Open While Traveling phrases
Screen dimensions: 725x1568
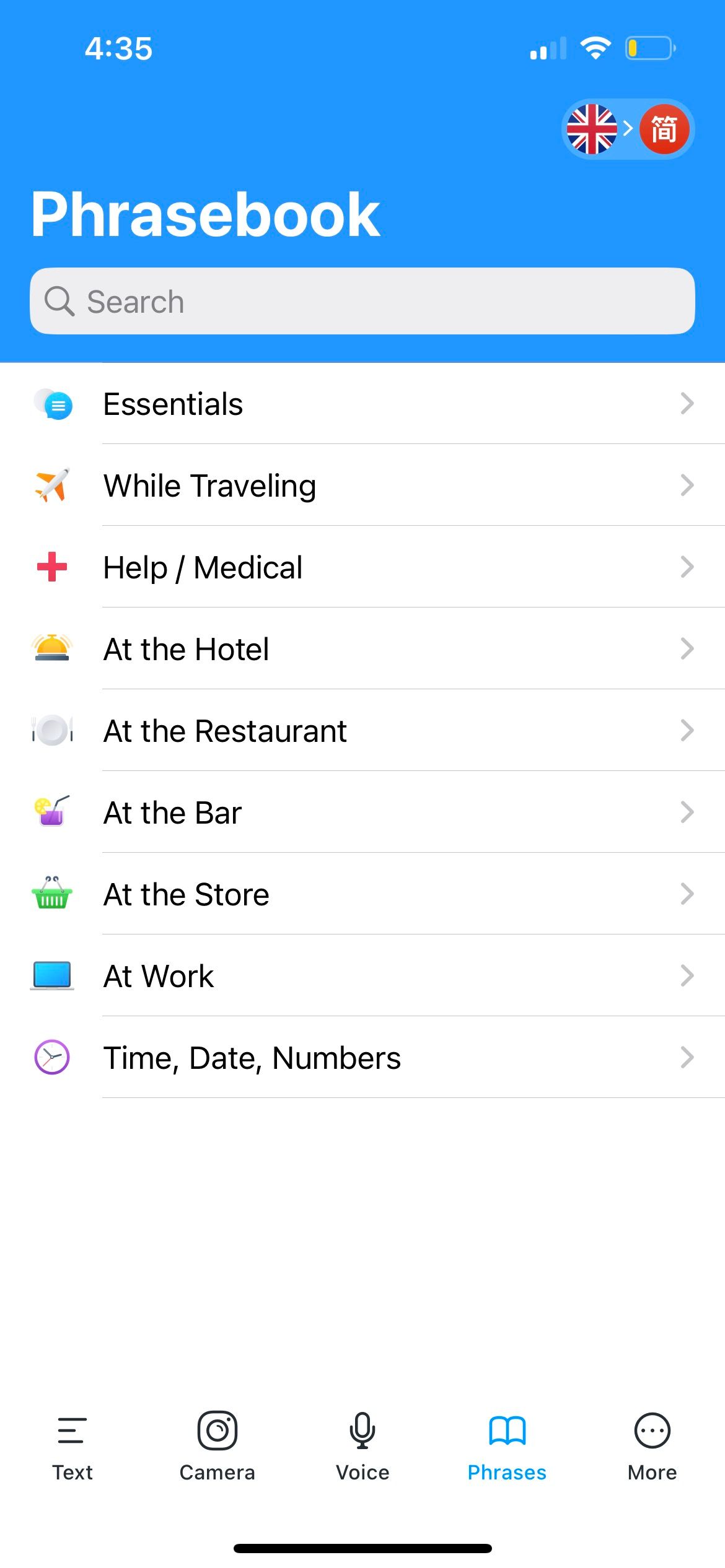362,485
